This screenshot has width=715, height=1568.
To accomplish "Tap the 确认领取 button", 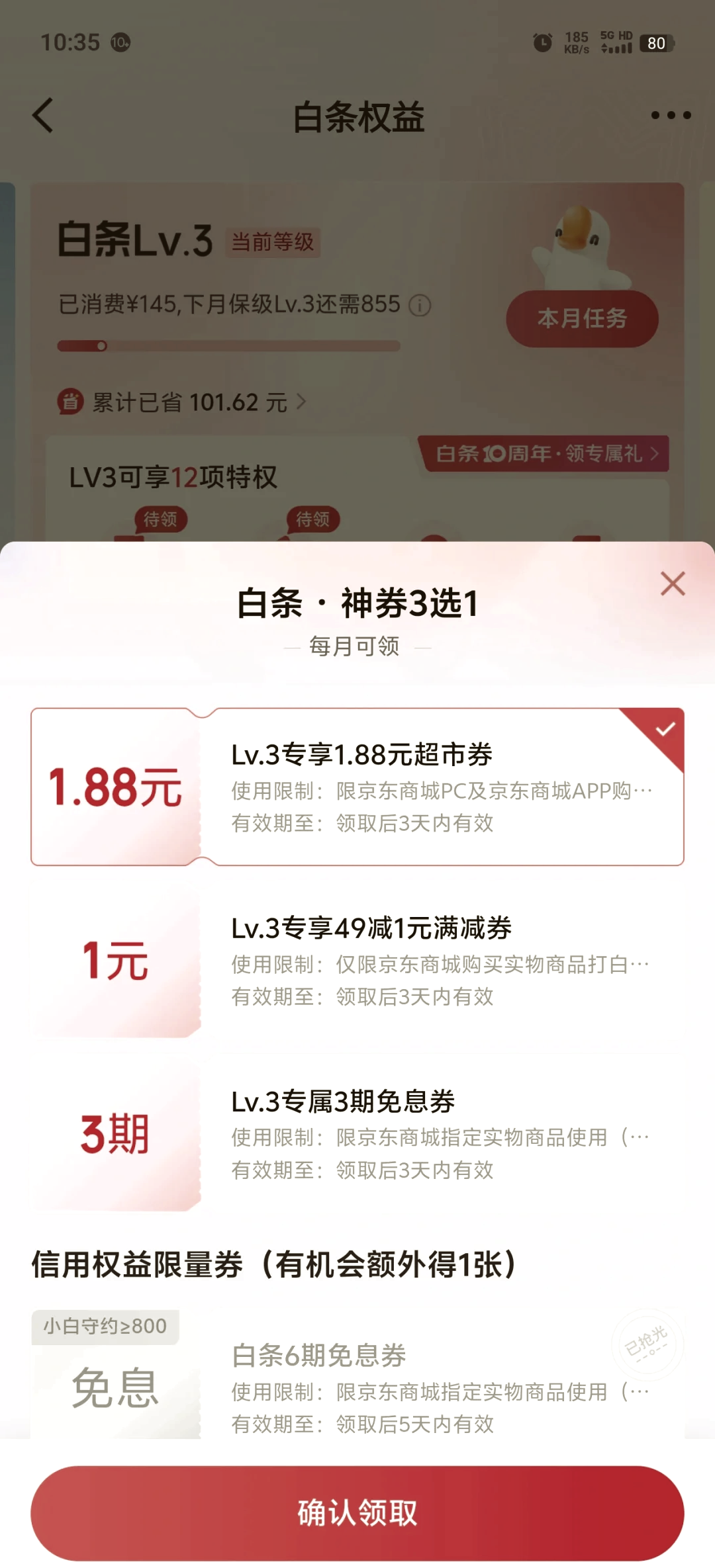I will click(358, 1513).
